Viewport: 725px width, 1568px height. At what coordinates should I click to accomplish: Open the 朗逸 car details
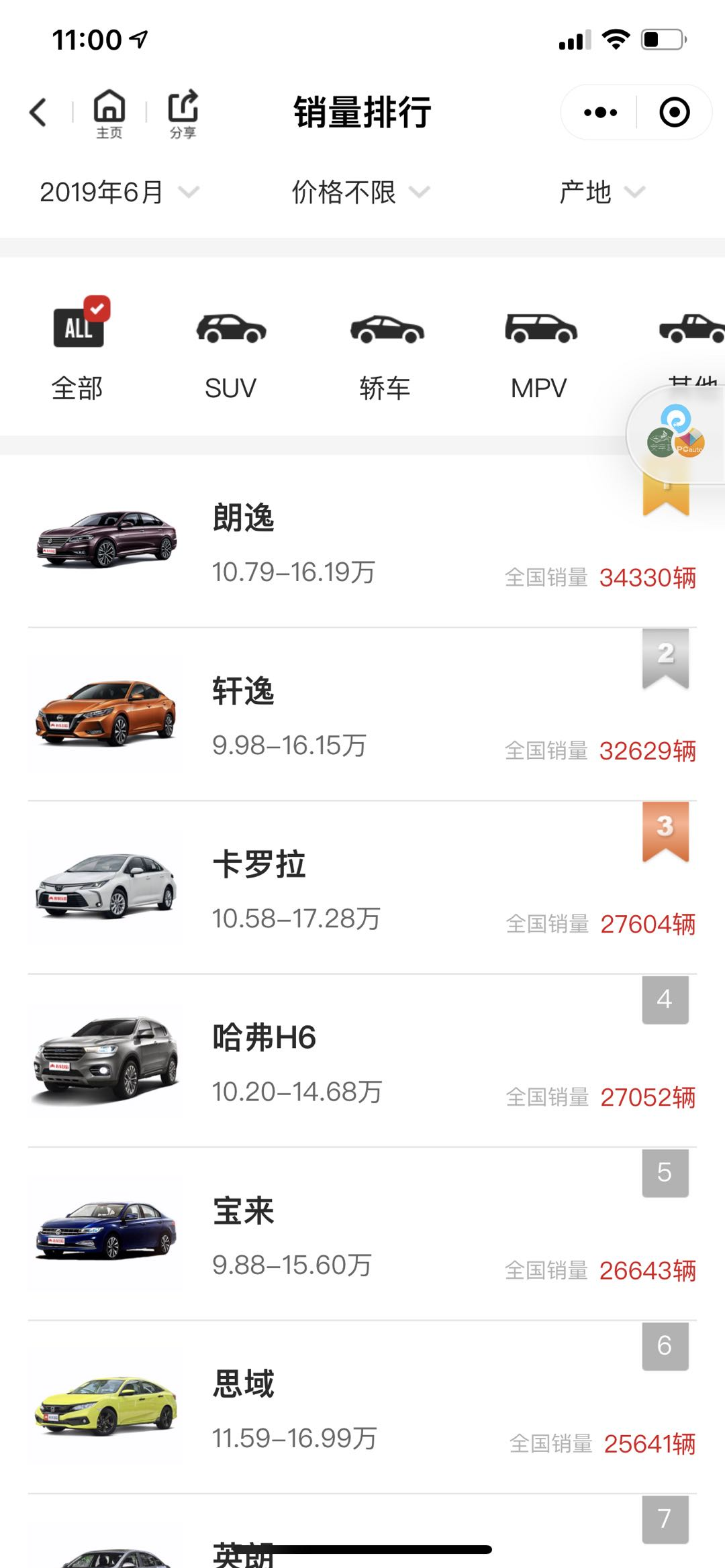(x=362, y=542)
